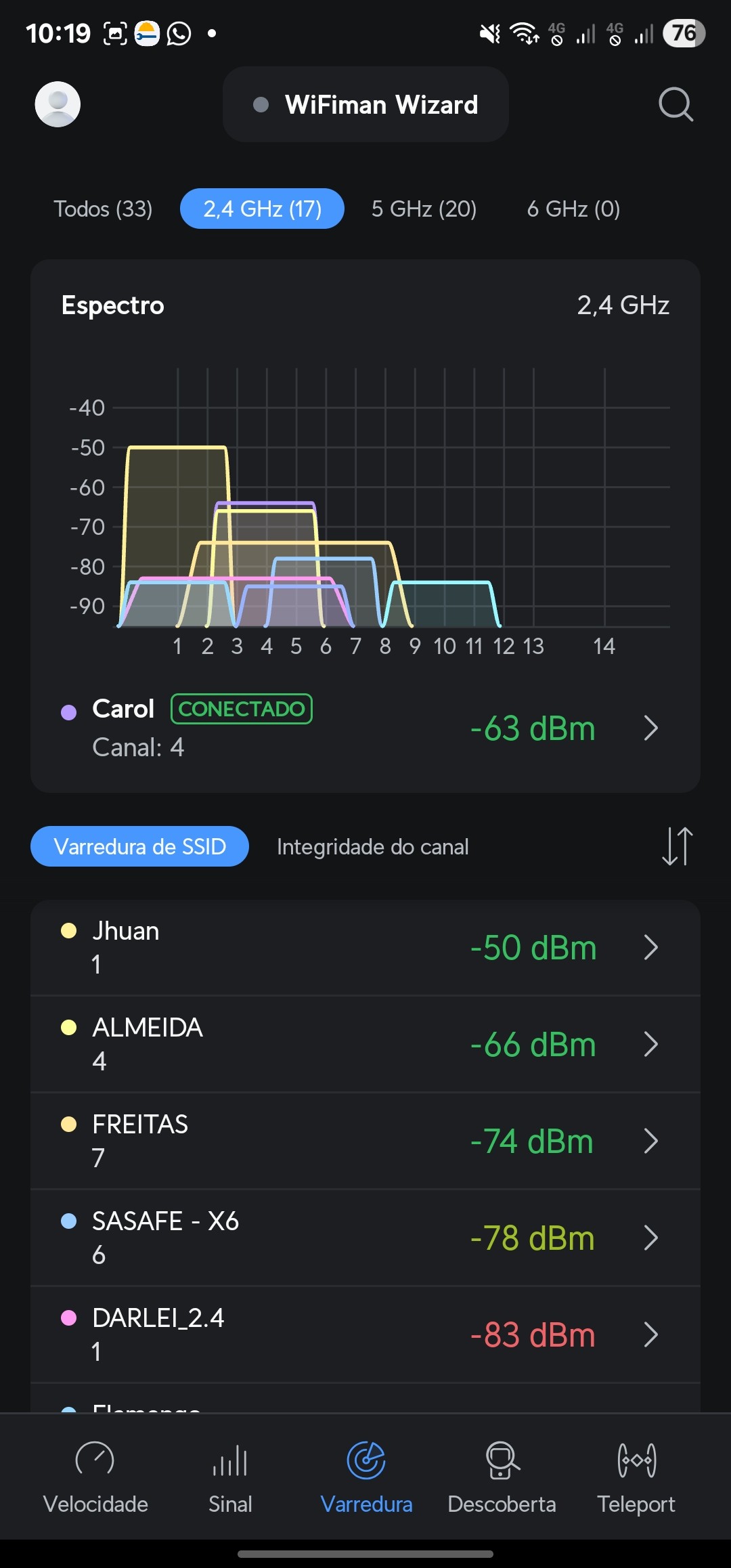Image resolution: width=731 pixels, height=1568 pixels.
Task: Select the 2,4 GHz (17) band
Action: tap(262, 209)
